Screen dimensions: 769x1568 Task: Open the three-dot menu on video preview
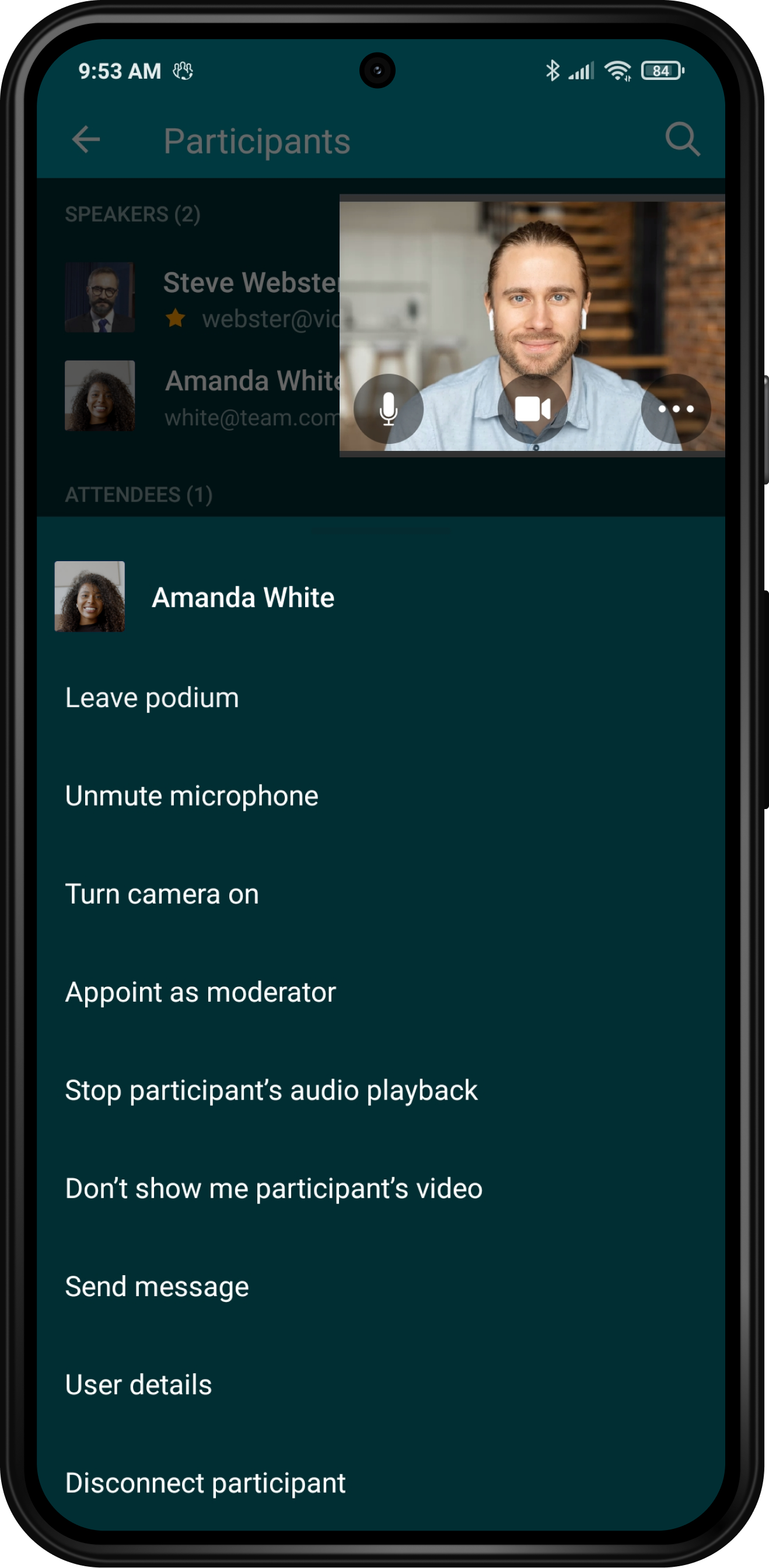pyautogui.click(x=676, y=408)
